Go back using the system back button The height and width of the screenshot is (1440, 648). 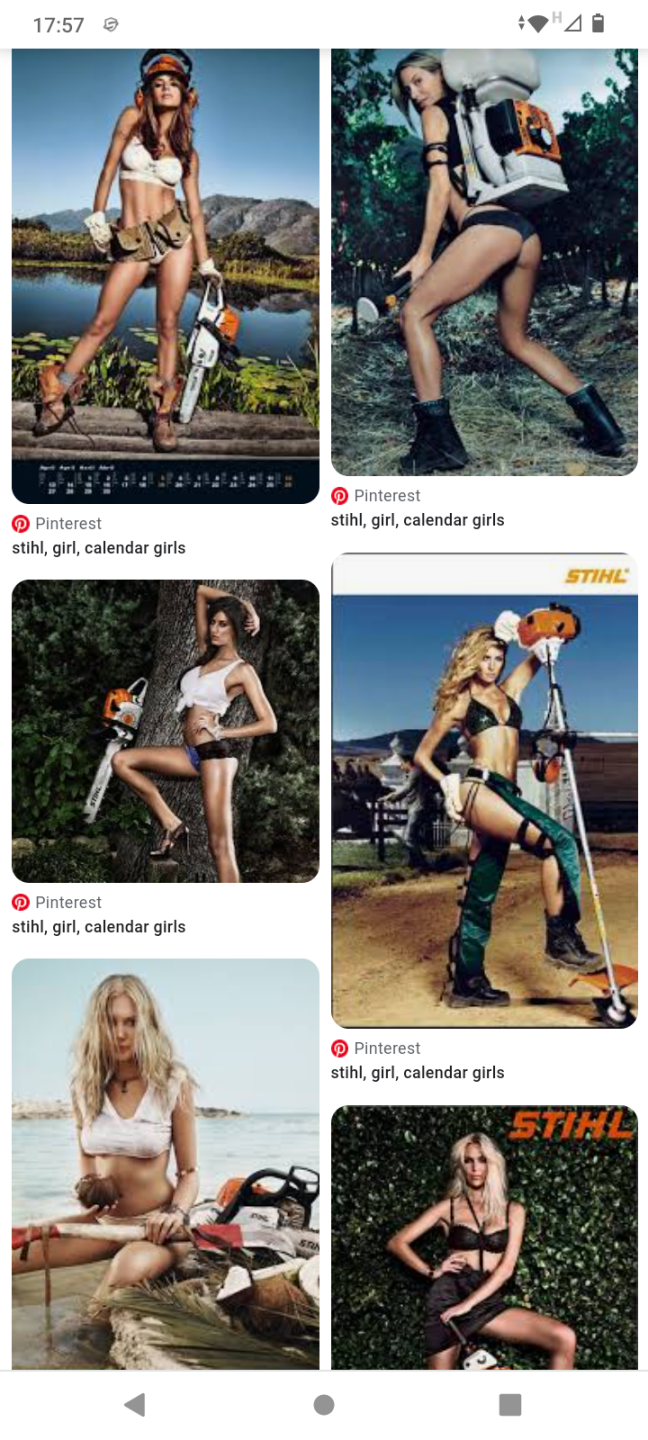click(x=135, y=1404)
